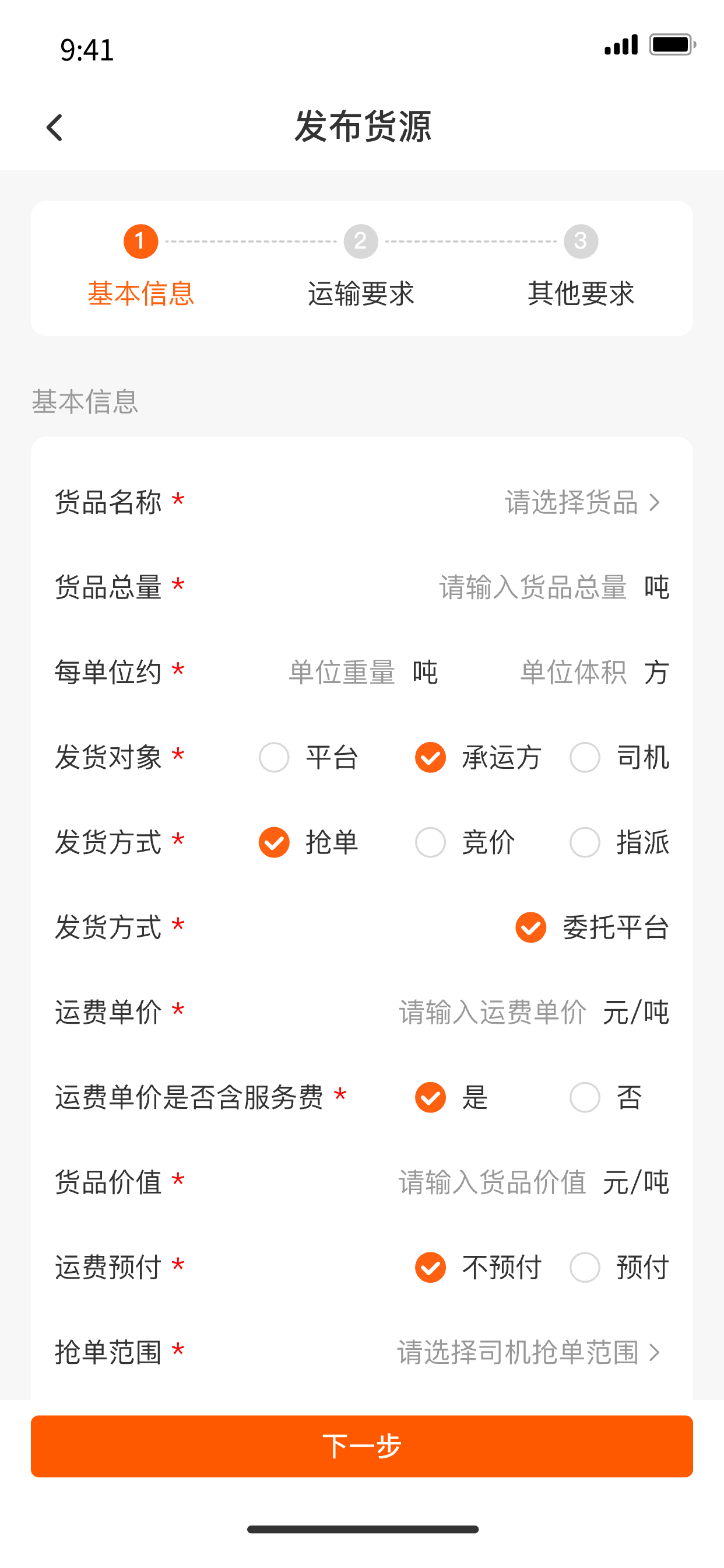
Task: Choose 竞价 shipping method
Action: [430, 843]
